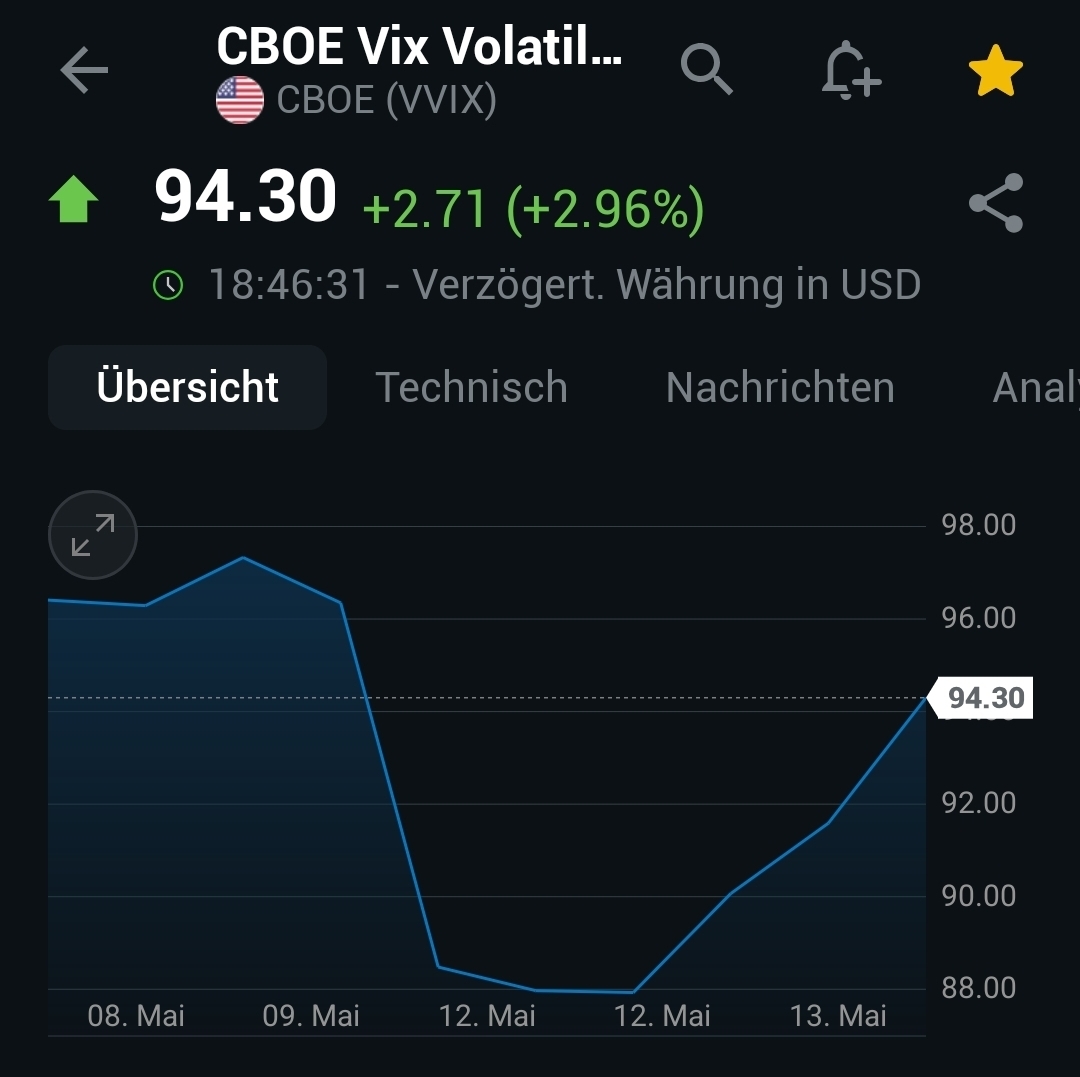Switch to the Technisch tab

click(471, 388)
